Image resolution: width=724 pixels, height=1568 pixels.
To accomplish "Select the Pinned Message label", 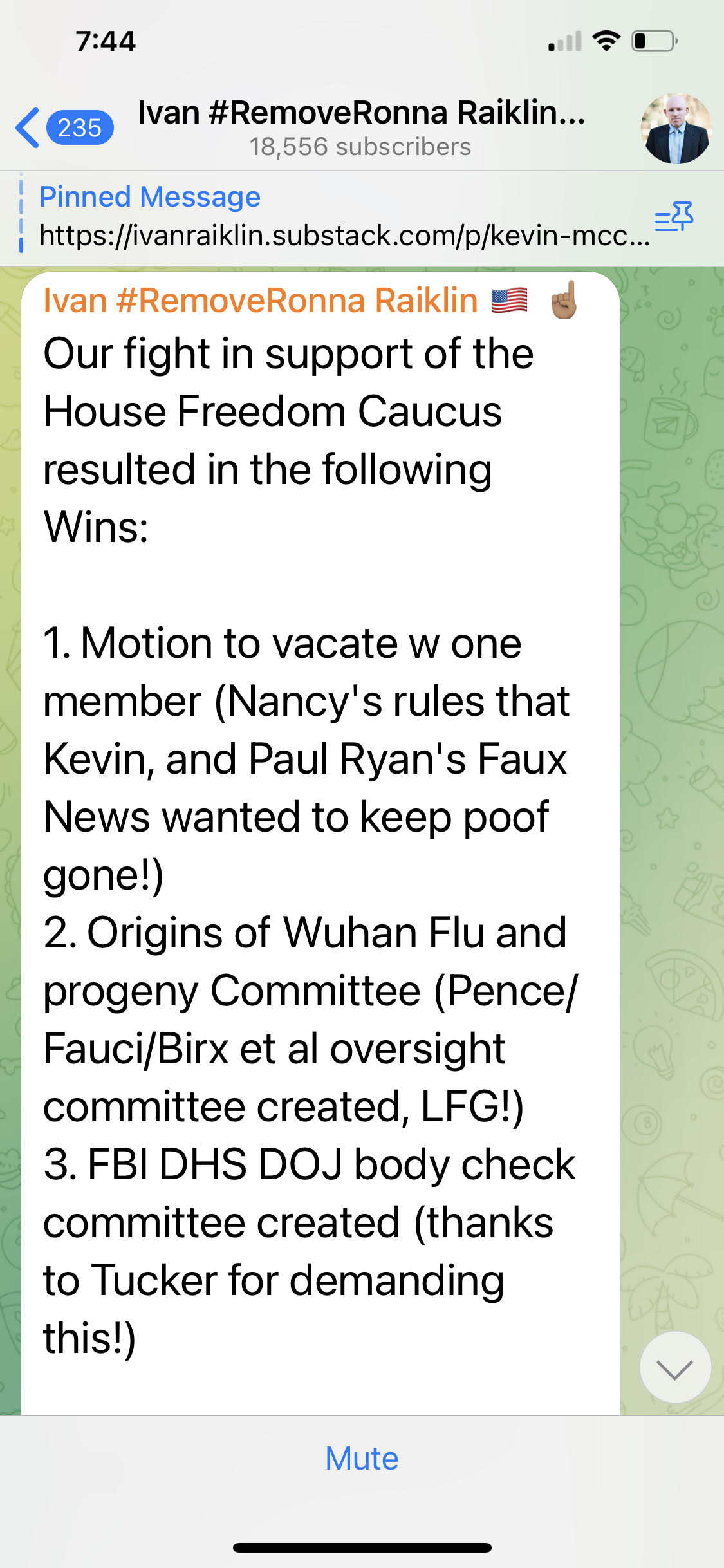I will pyautogui.click(x=149, y=196).
